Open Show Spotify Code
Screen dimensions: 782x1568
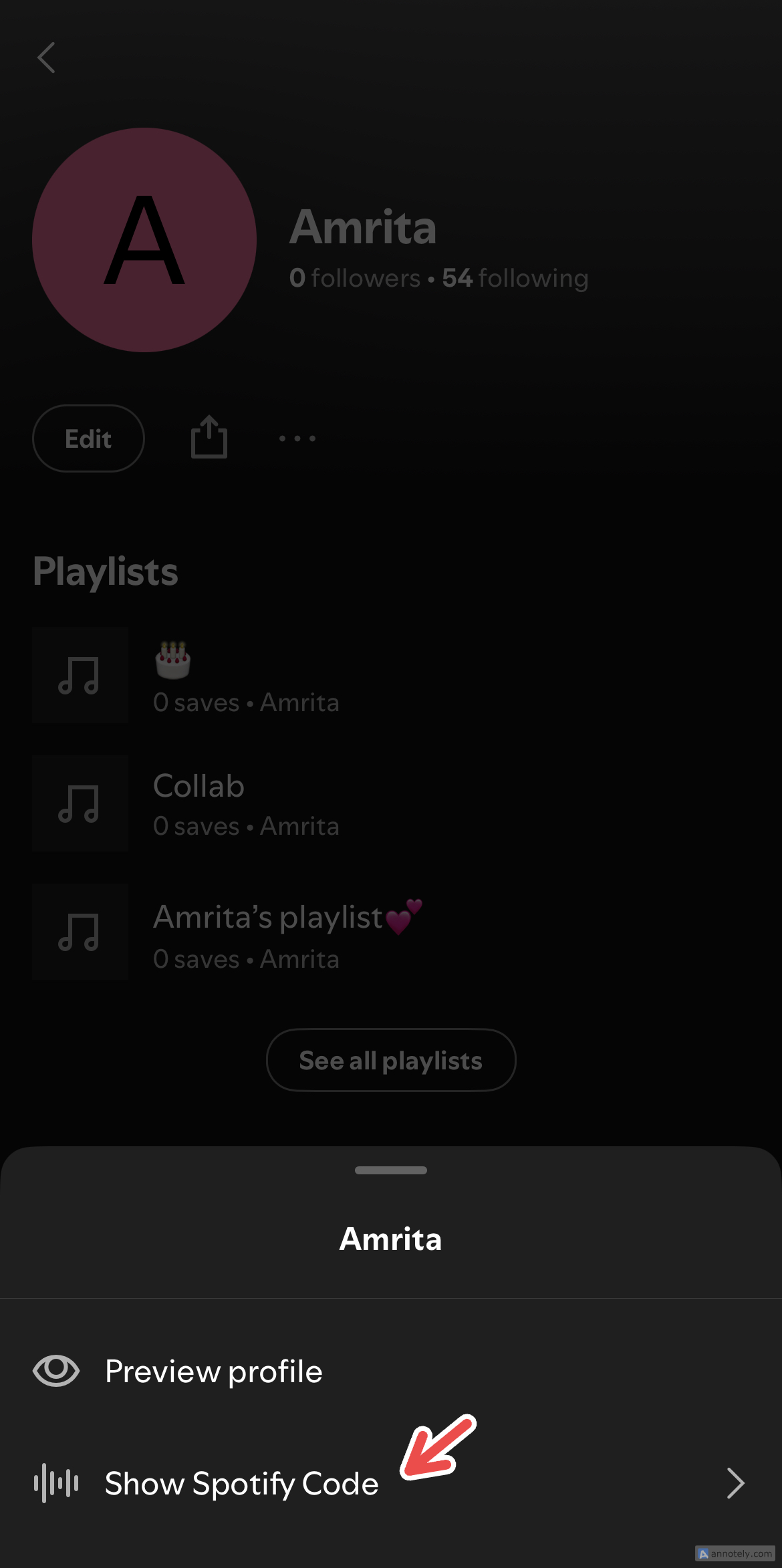click(241, 1484)
